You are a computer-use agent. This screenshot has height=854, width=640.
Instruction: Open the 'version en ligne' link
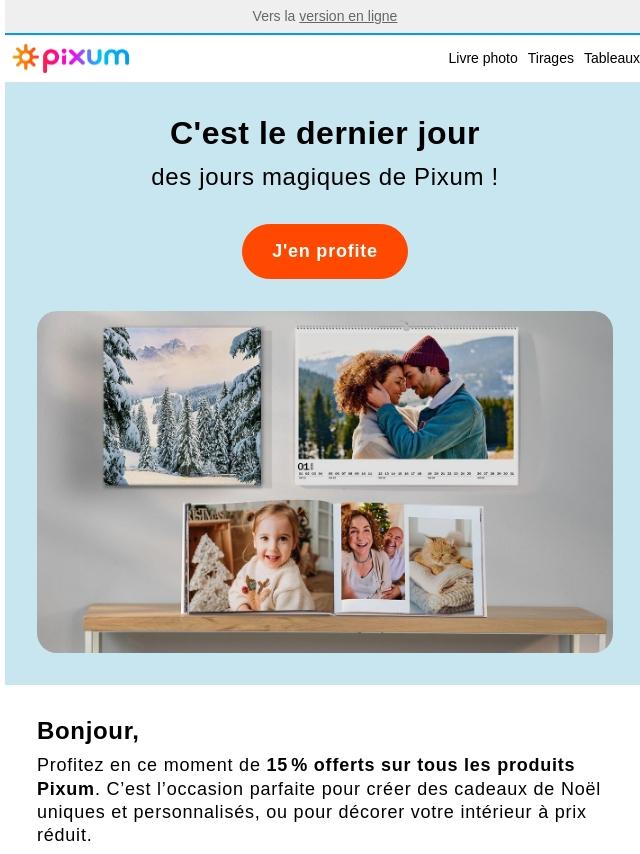pos(347,16)
